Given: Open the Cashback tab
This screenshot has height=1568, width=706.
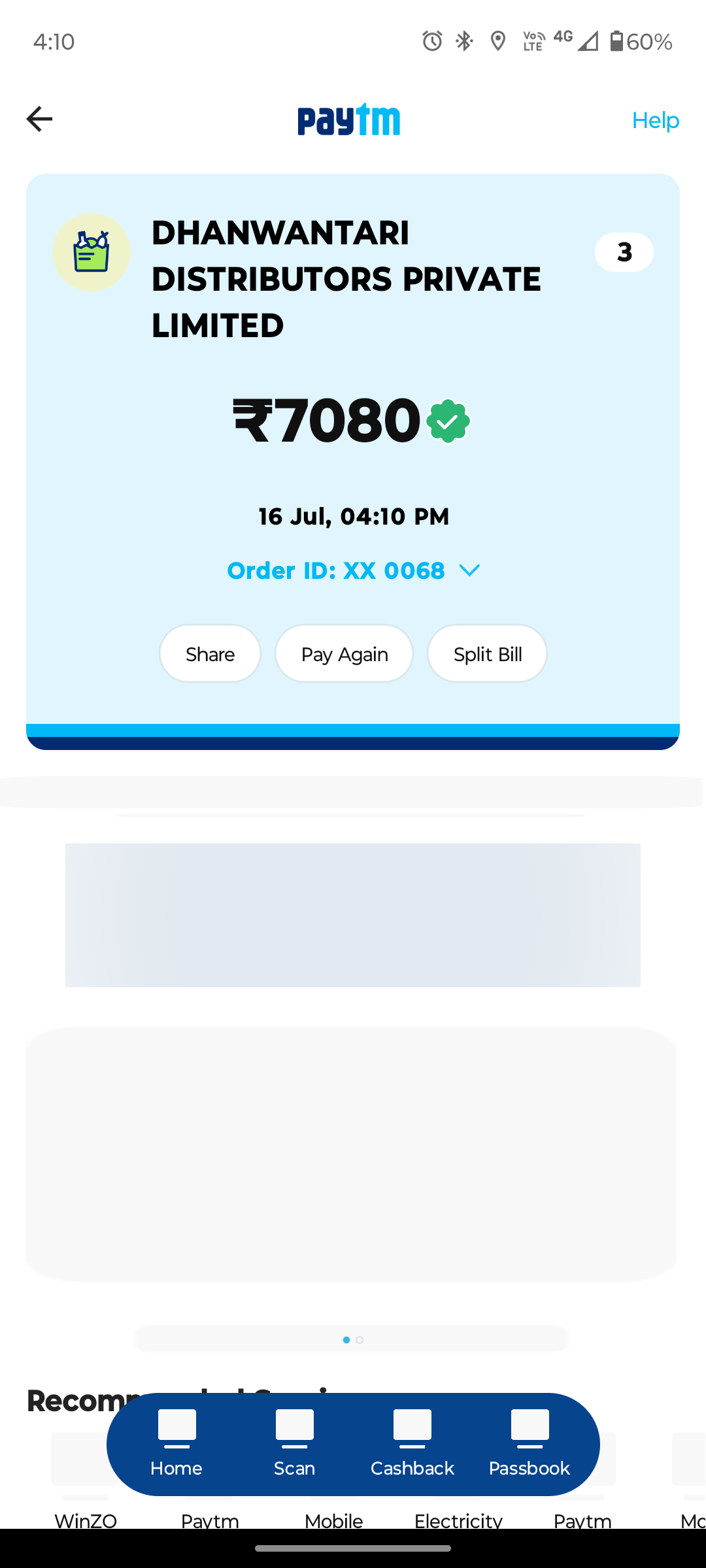Looking at the screenshot, I should coord(412,1445).
